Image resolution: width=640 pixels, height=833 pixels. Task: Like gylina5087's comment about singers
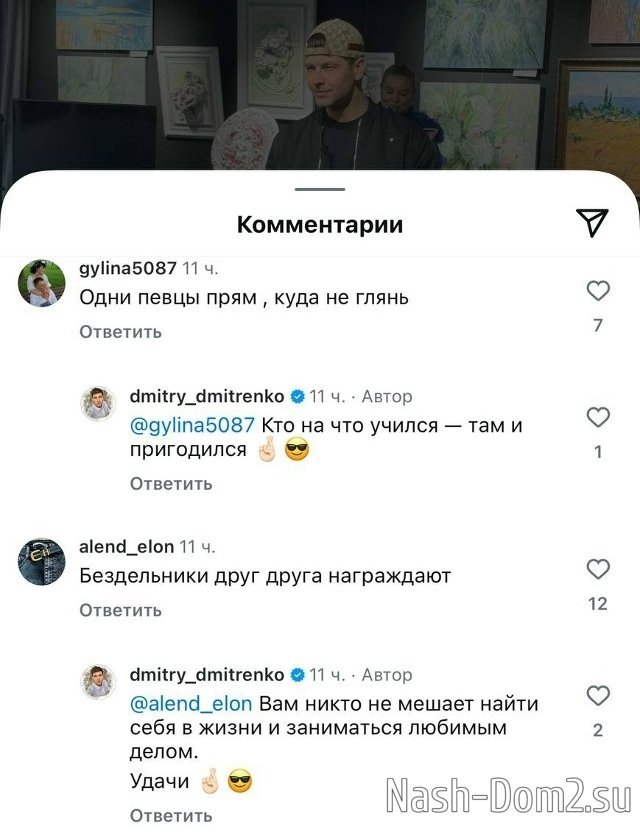(x=597, y=291)
